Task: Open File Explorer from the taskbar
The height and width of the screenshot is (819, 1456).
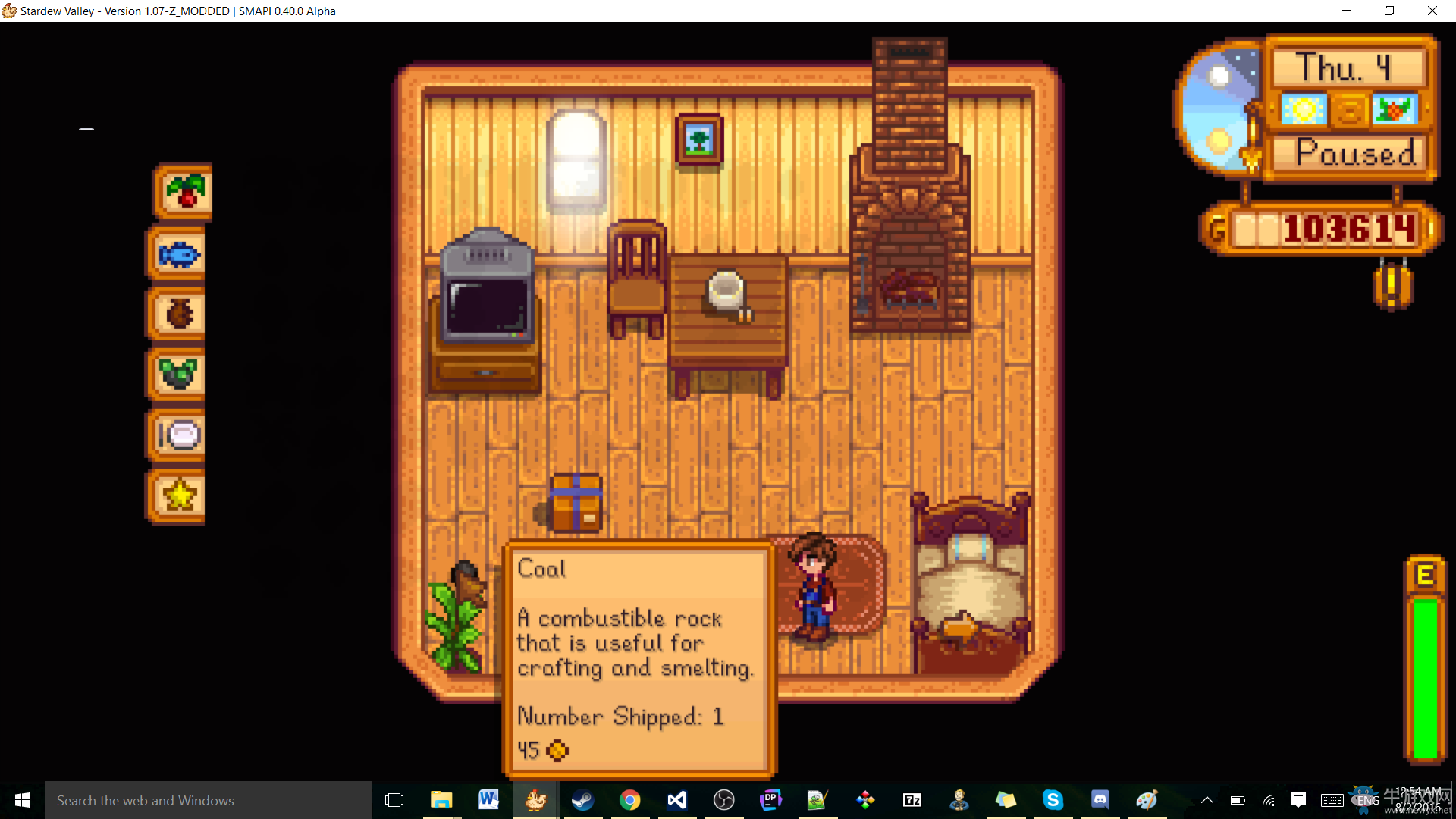Action: point(441,800)
